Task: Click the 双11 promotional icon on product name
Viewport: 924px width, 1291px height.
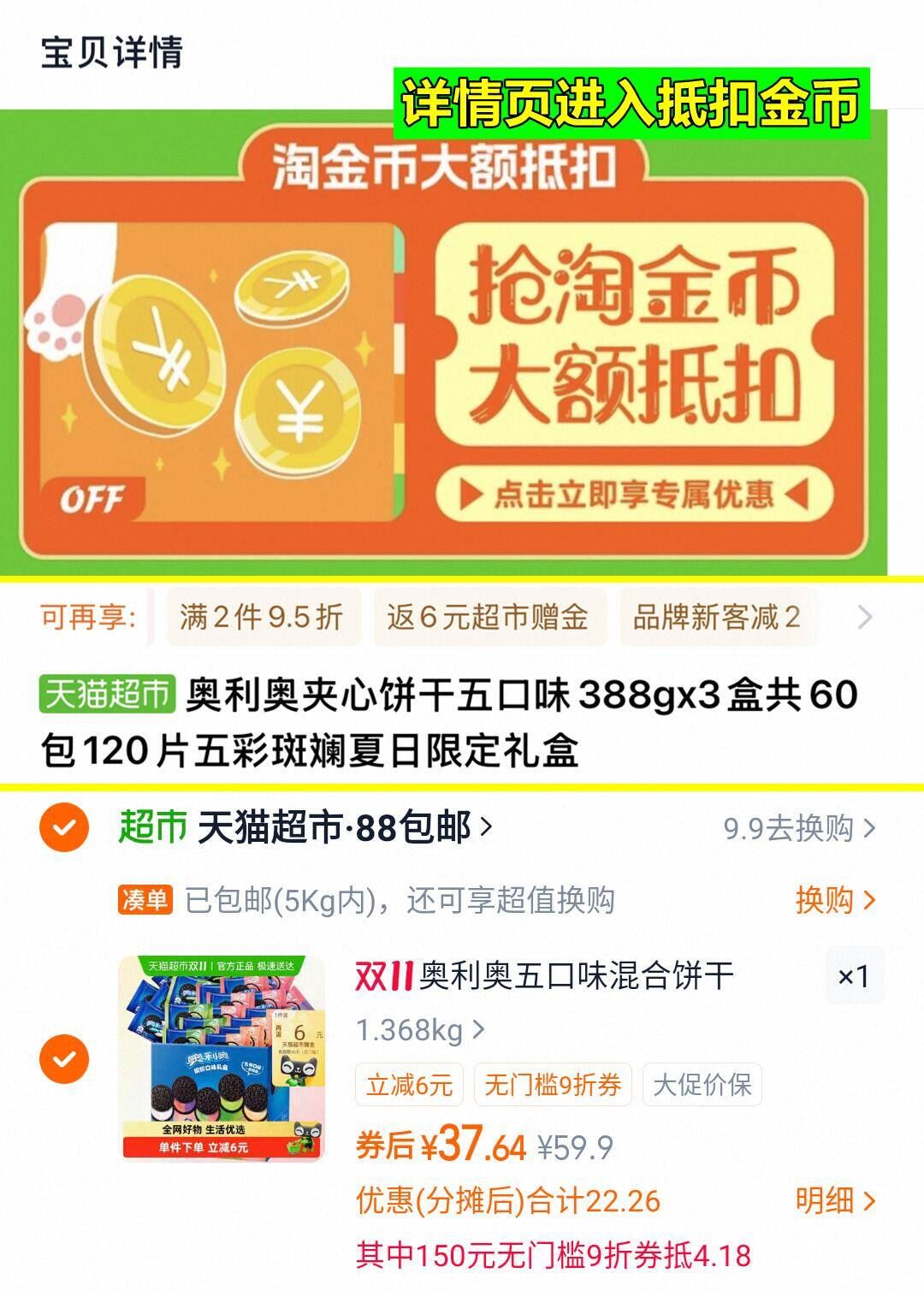Action: (x=377, y=974)
